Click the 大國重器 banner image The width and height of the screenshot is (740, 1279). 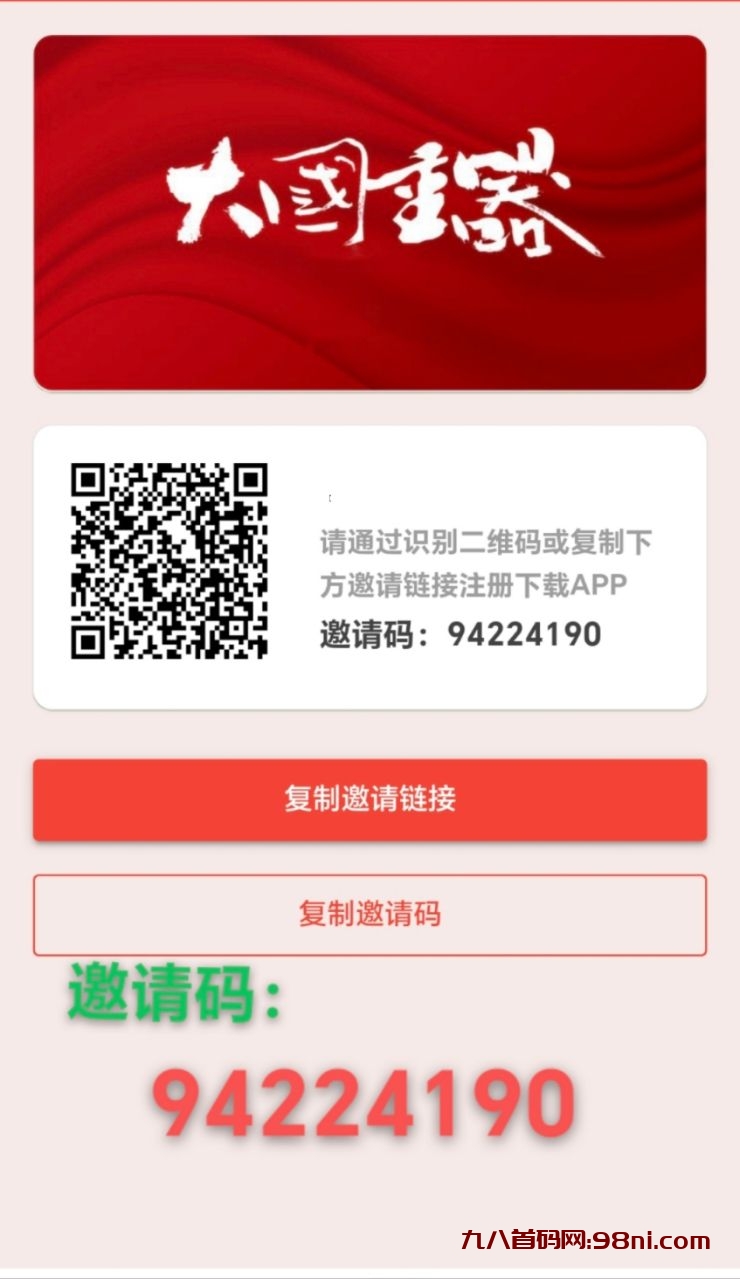pyautogui.click(x=370, y=211)
